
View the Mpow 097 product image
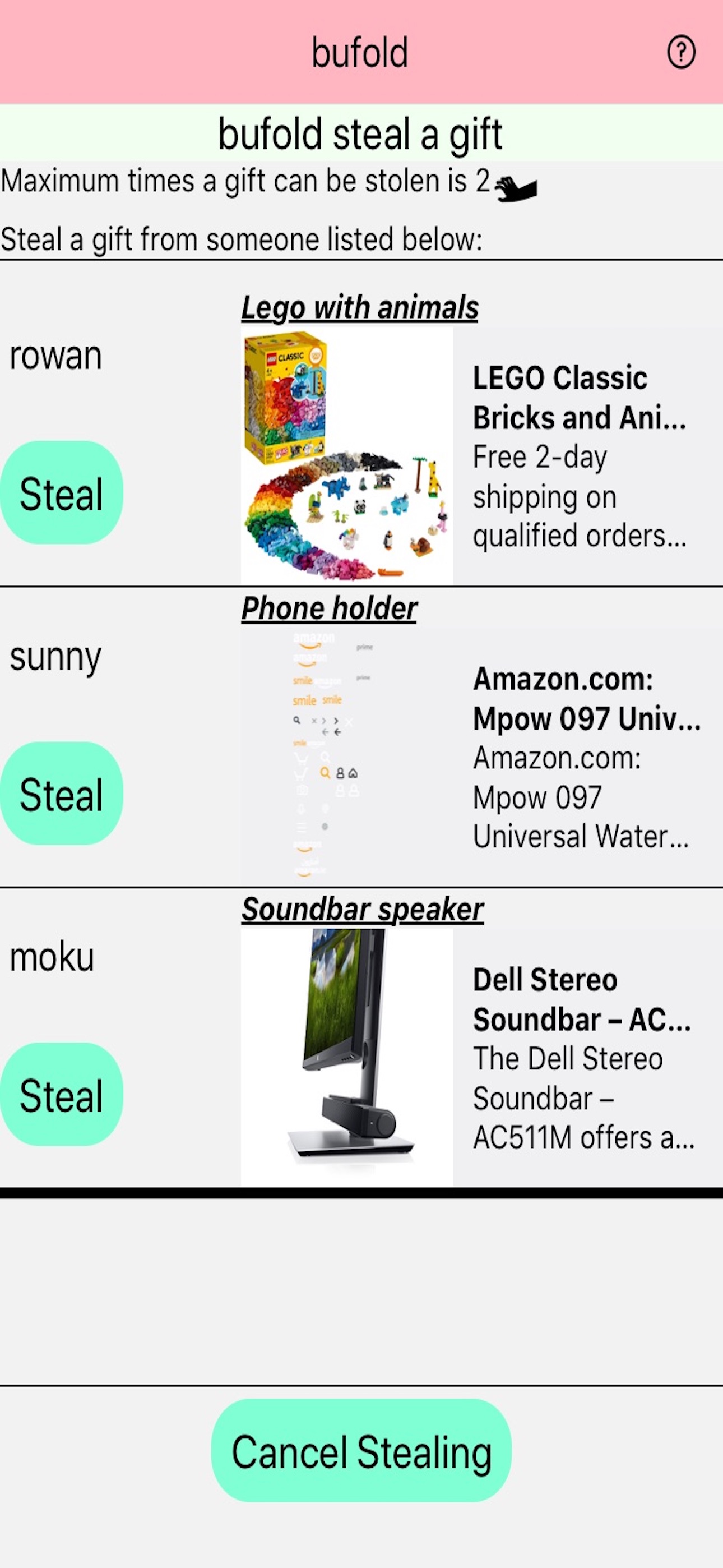pos(346,757)
